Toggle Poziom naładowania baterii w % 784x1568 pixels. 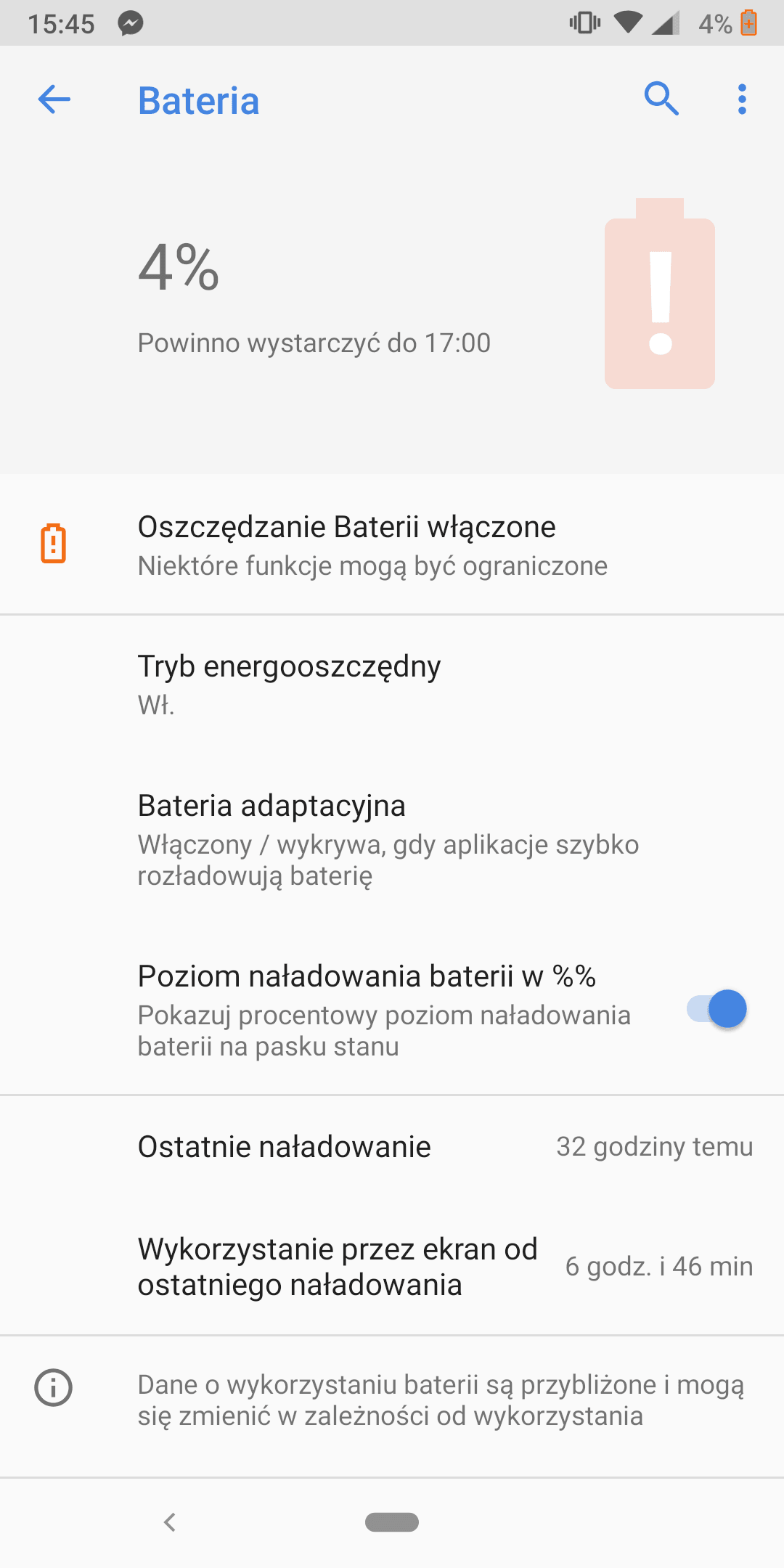point(716,1009)
